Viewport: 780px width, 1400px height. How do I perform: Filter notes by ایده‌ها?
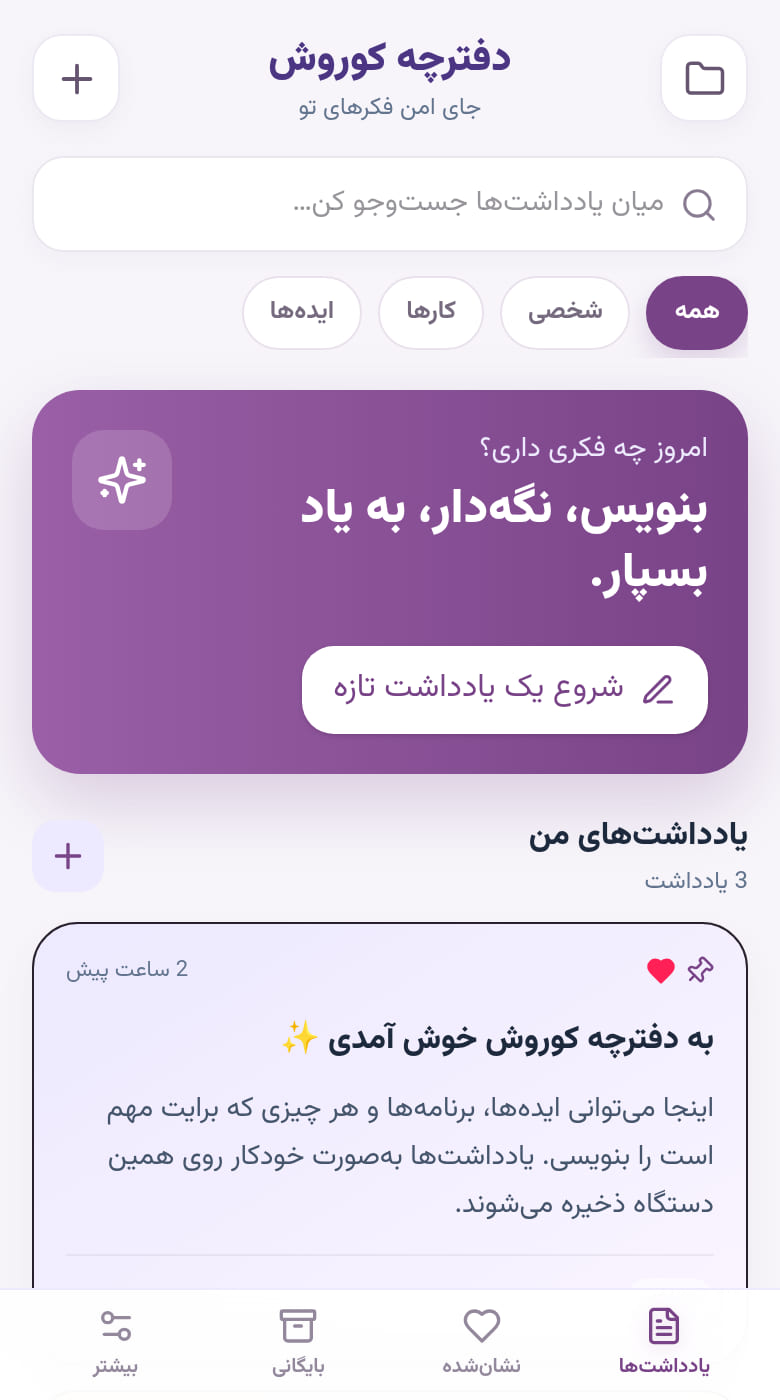pyautogui.click(x=302, y=313)
